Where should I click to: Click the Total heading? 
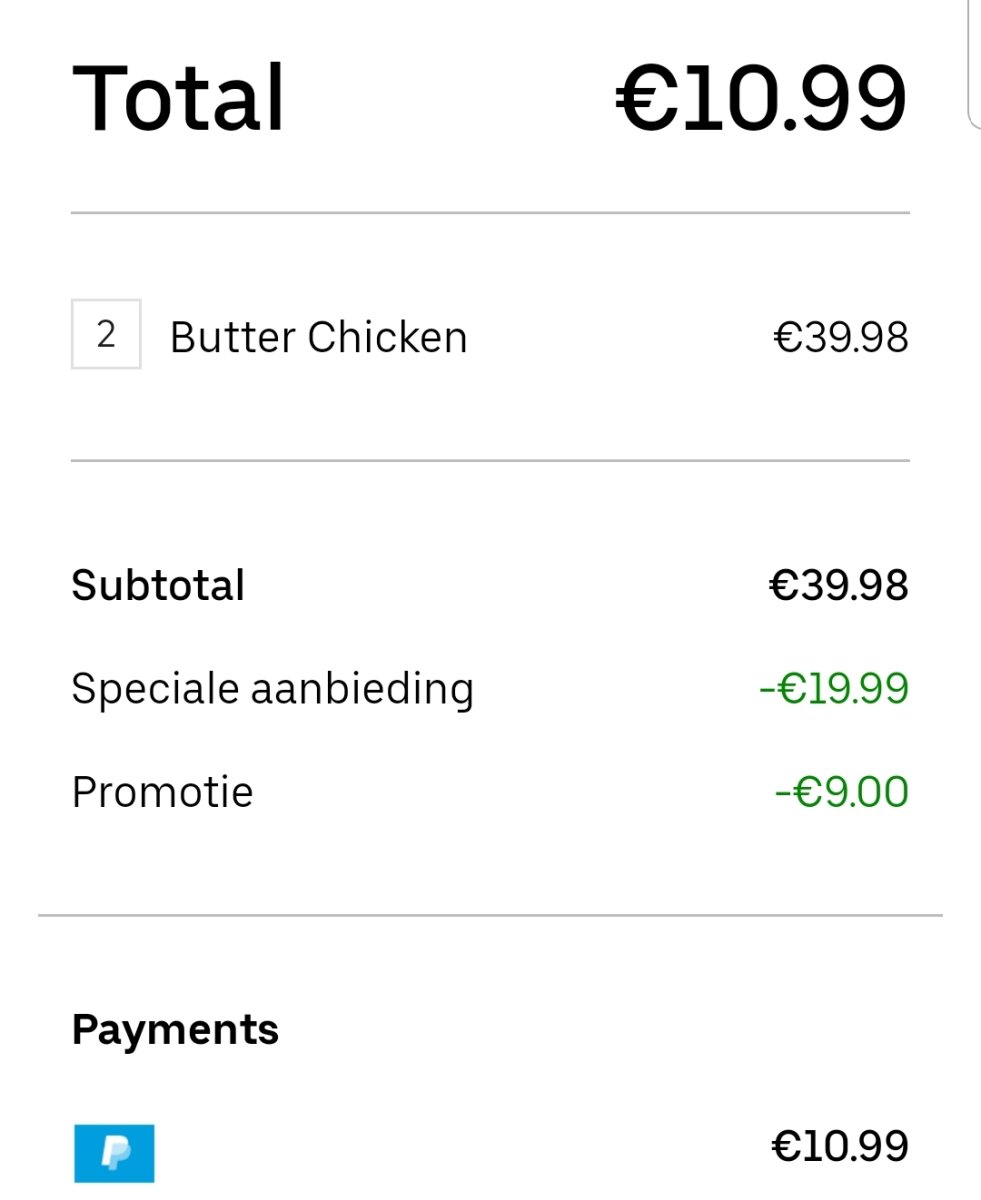click(176, 95)
